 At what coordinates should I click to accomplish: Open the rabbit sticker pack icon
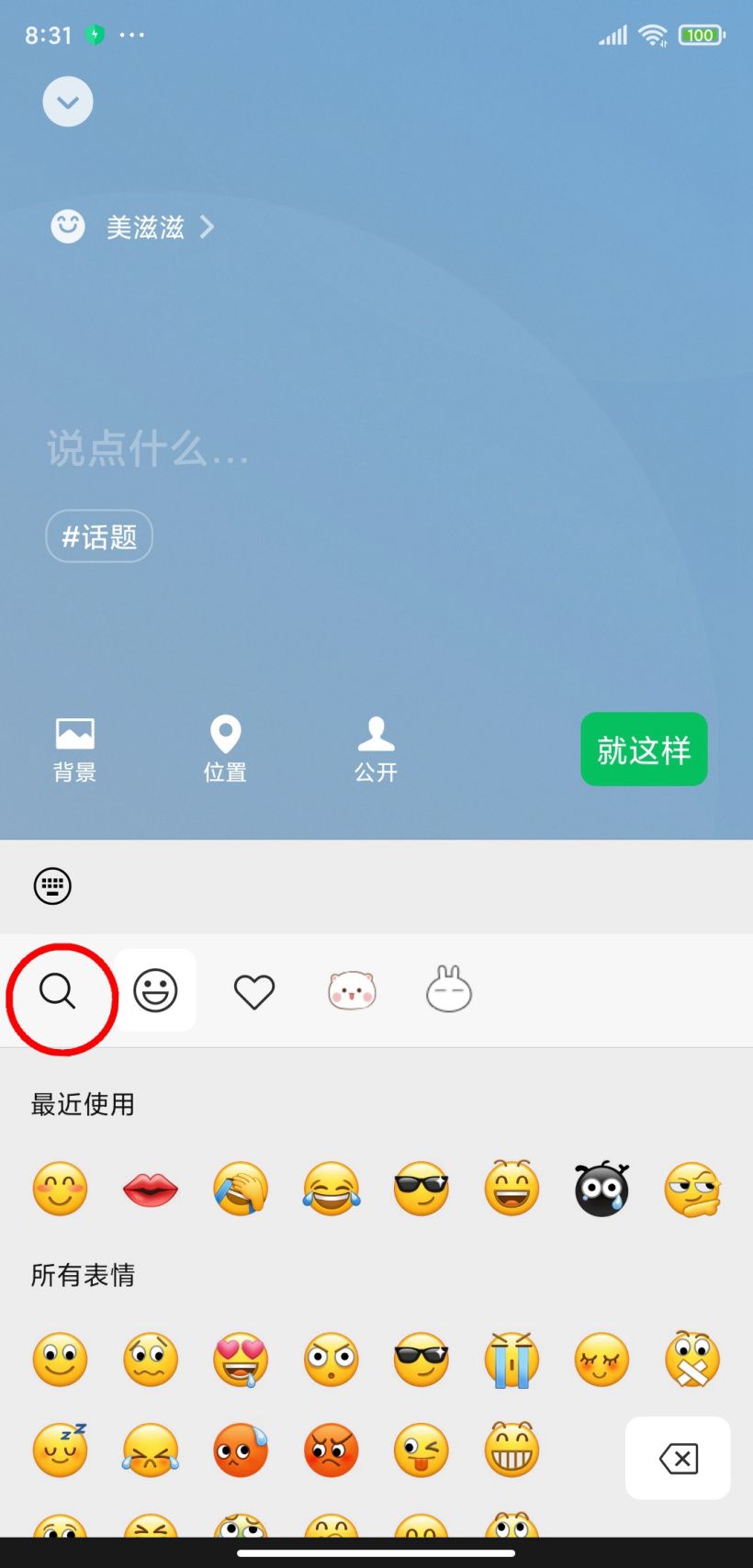click(448, 990)
